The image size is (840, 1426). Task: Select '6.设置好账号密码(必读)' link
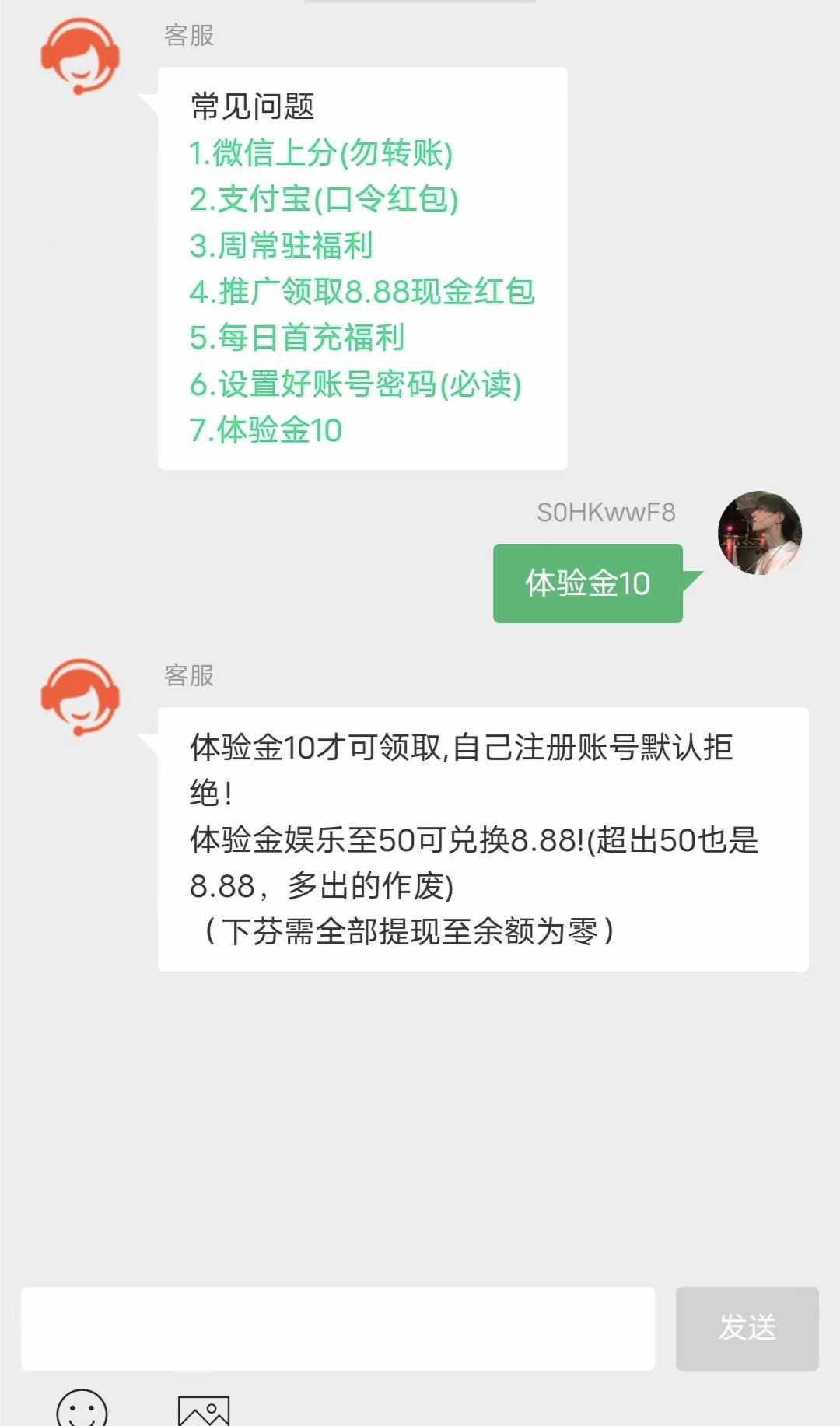point(355,384)
